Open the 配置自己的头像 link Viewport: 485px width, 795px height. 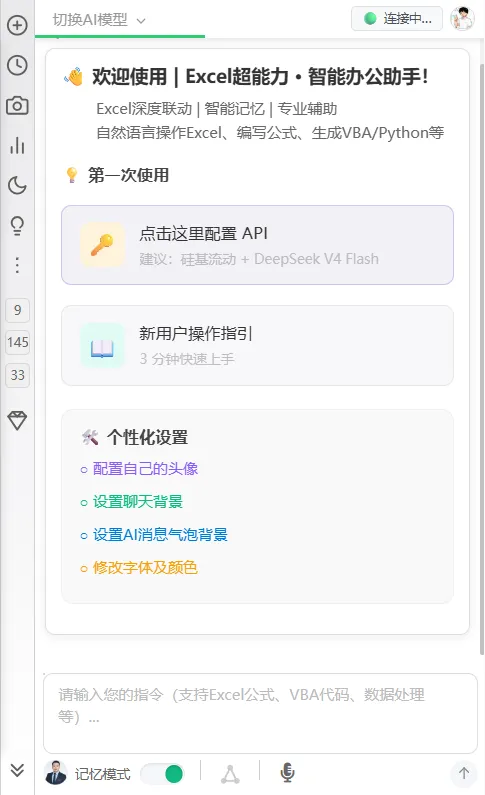click(145, 468)
